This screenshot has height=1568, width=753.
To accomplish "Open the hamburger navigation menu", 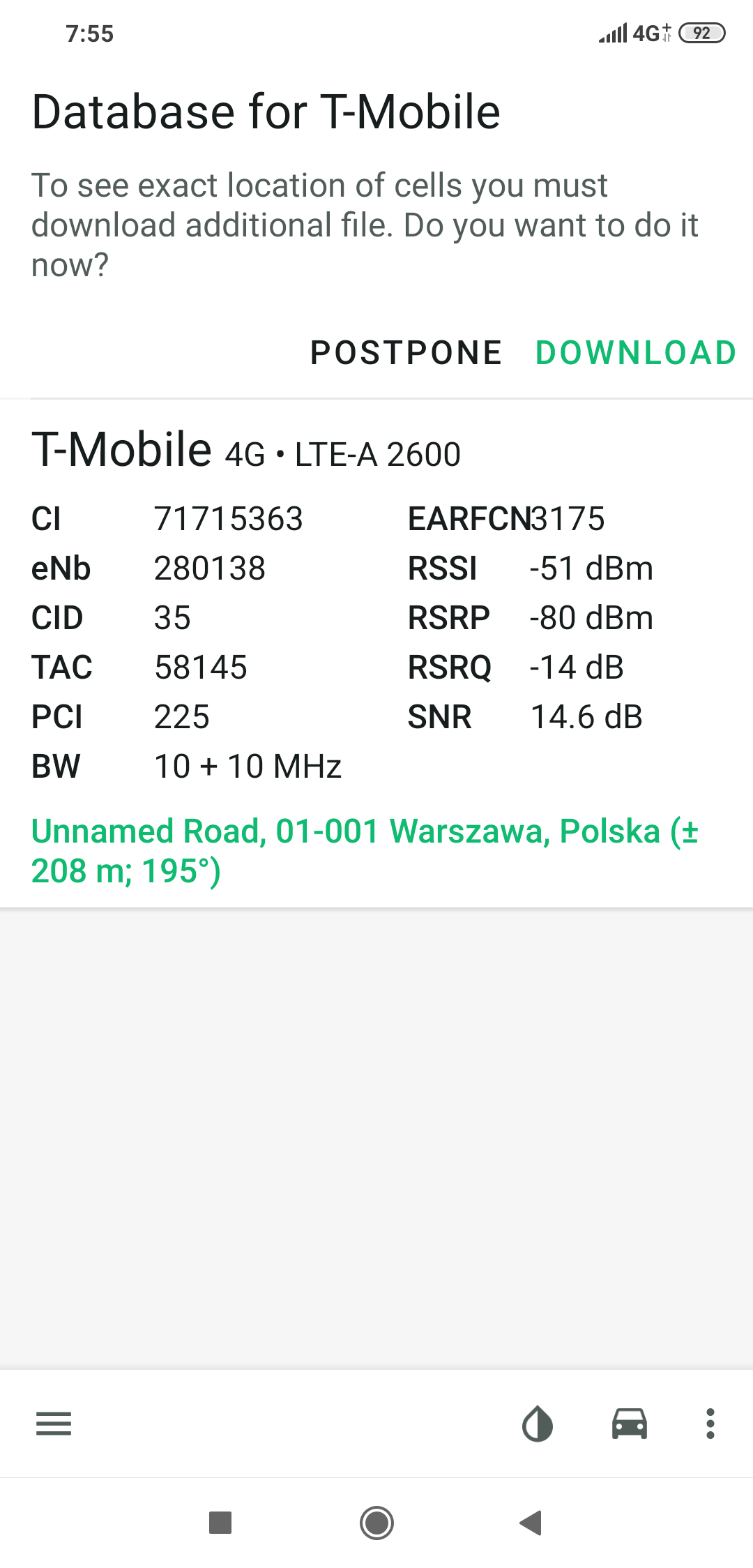I will click(54, 1424).
